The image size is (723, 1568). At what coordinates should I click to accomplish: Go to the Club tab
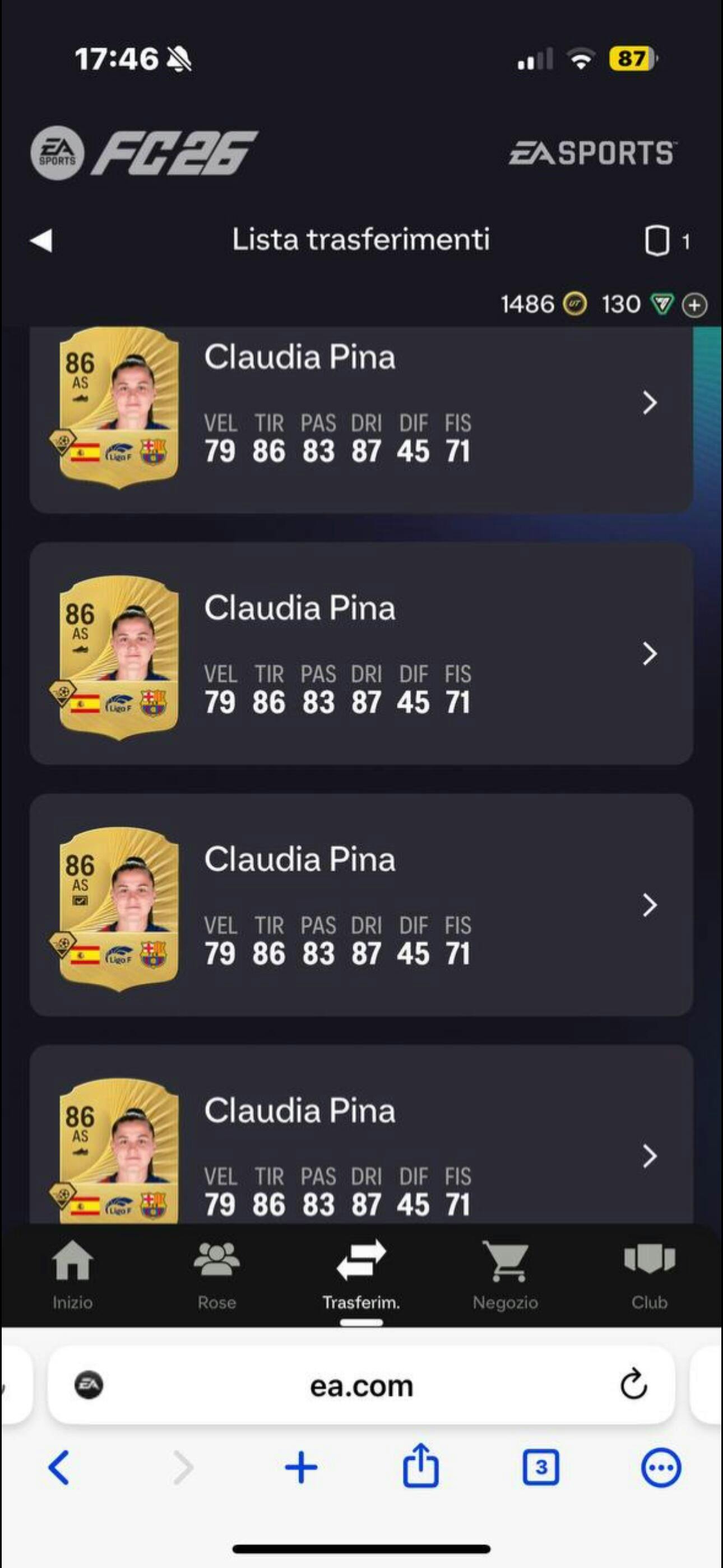650,1274
